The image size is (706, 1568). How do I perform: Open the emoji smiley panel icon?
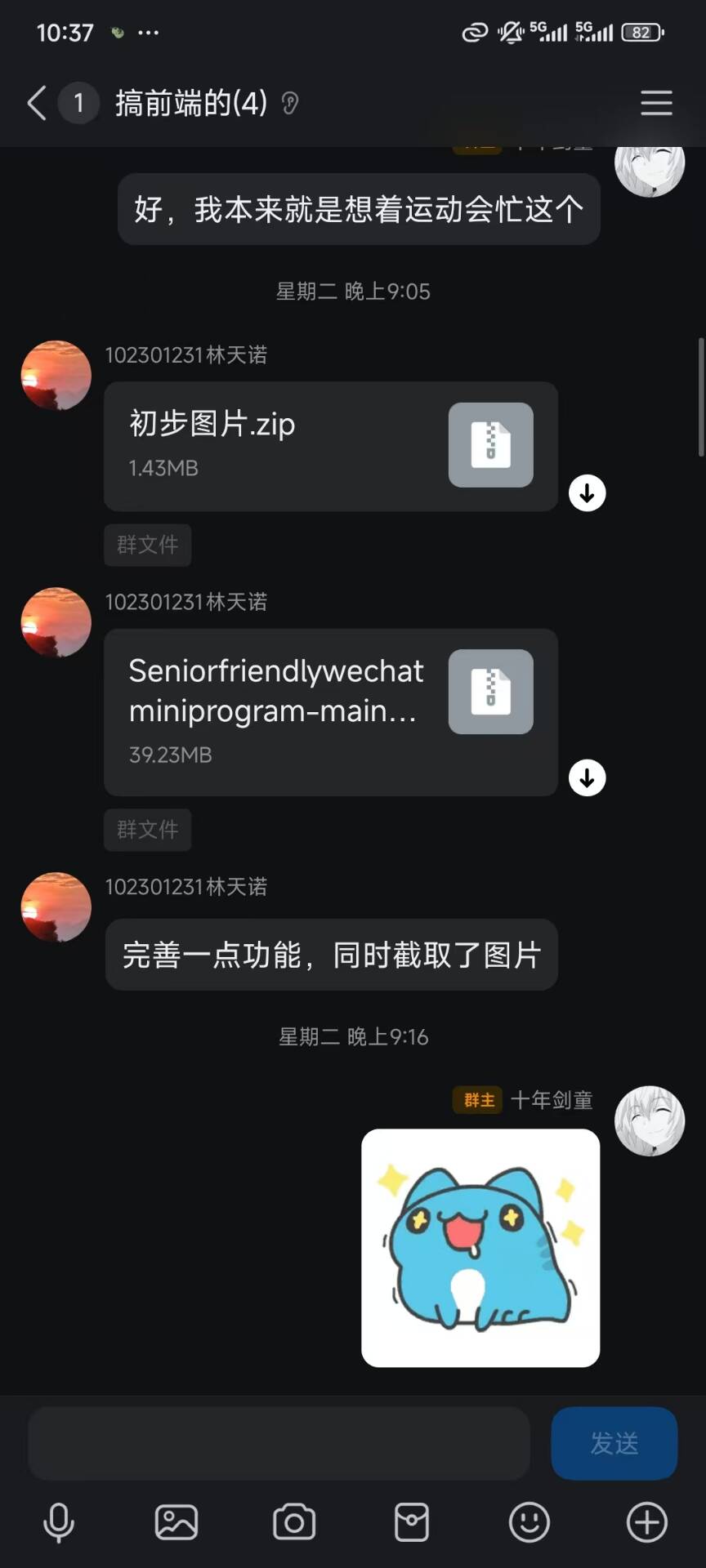529,1522
